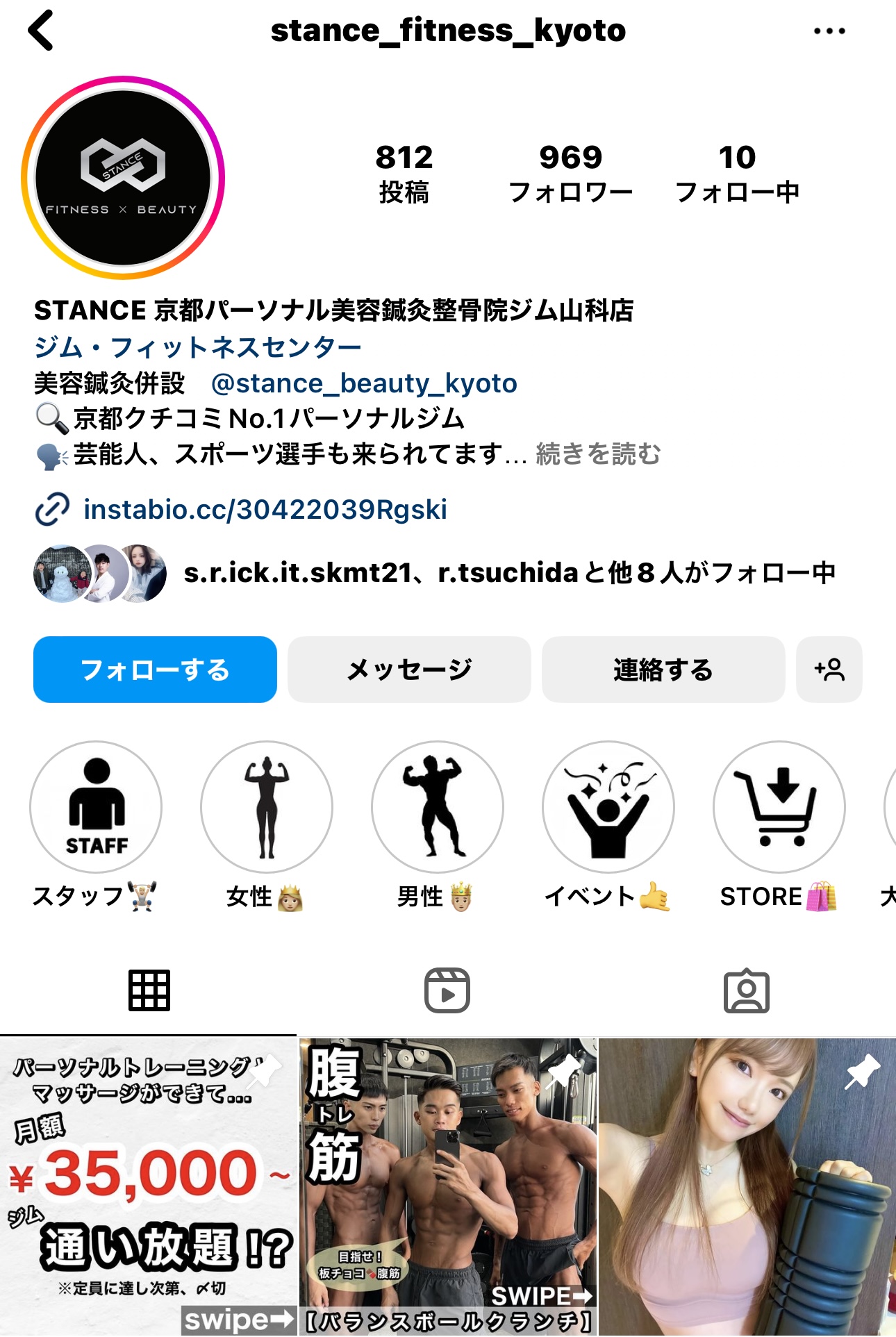This screenshot has width=896, height=1337.
Task: View the story via profile picture
Action: [x=123, y=178]
